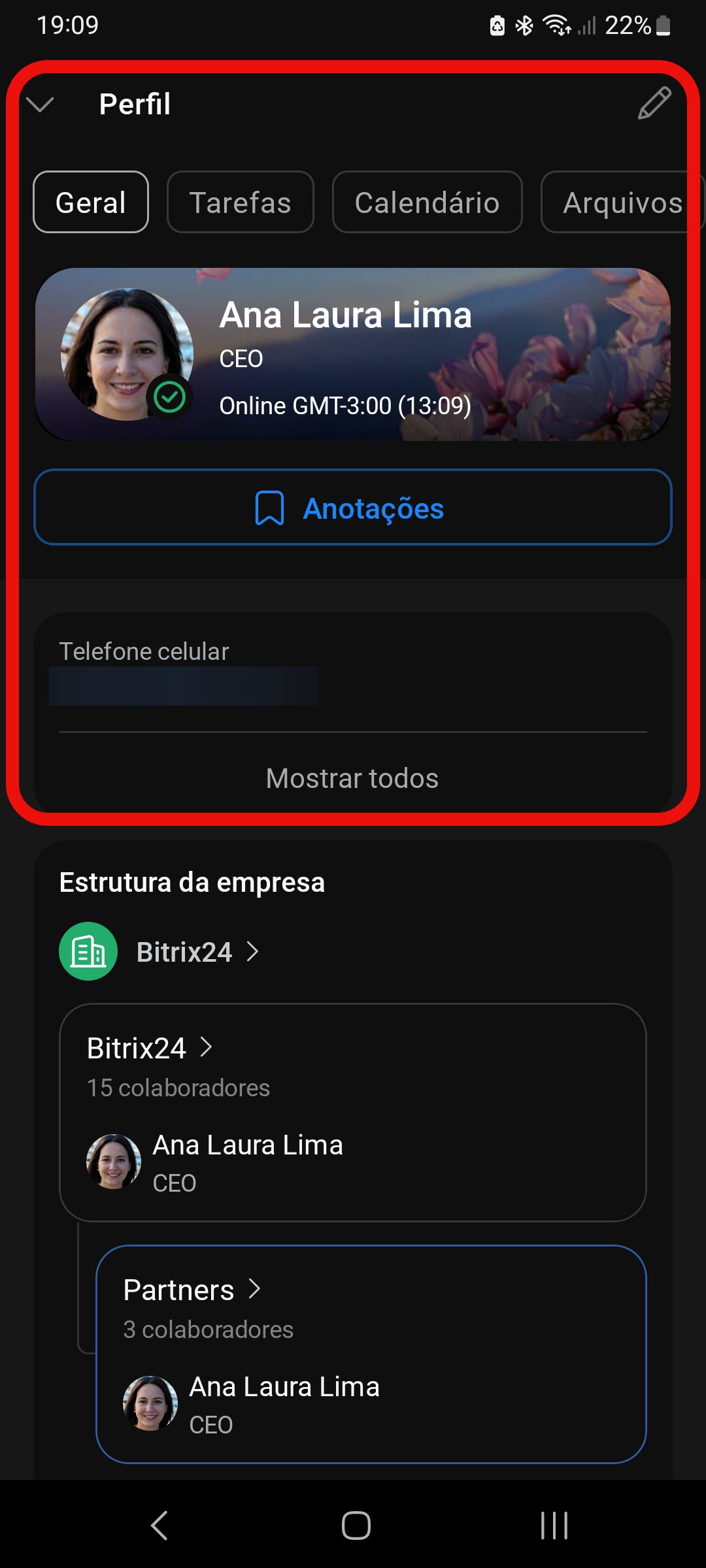Open Bitrix24 next to the green building icon
The height and width of the screenshot is (1568, 706).
(x=184, y=952)
